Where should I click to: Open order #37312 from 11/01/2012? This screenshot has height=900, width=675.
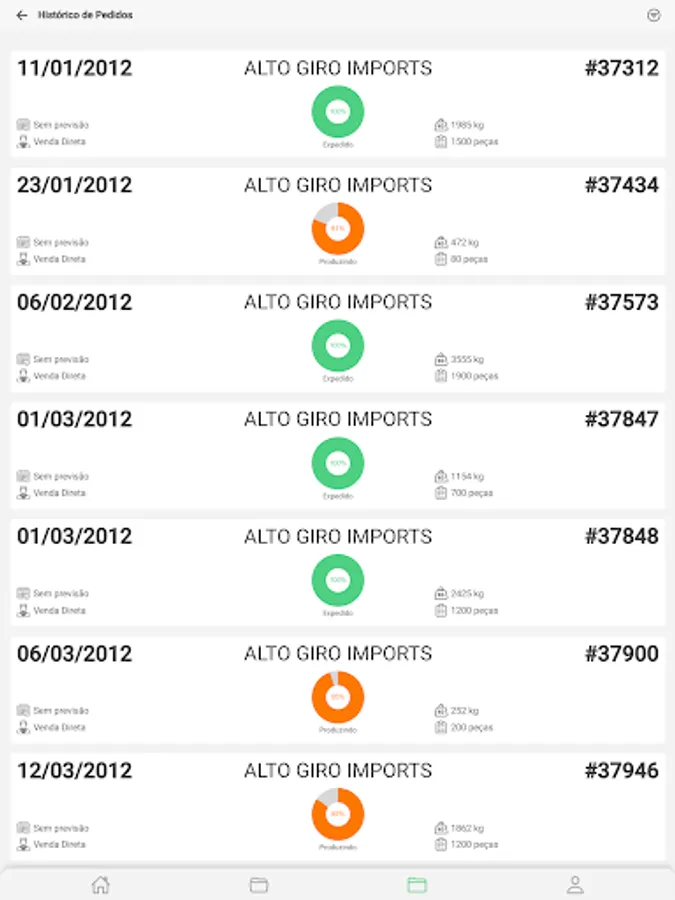tap(338, 104)
